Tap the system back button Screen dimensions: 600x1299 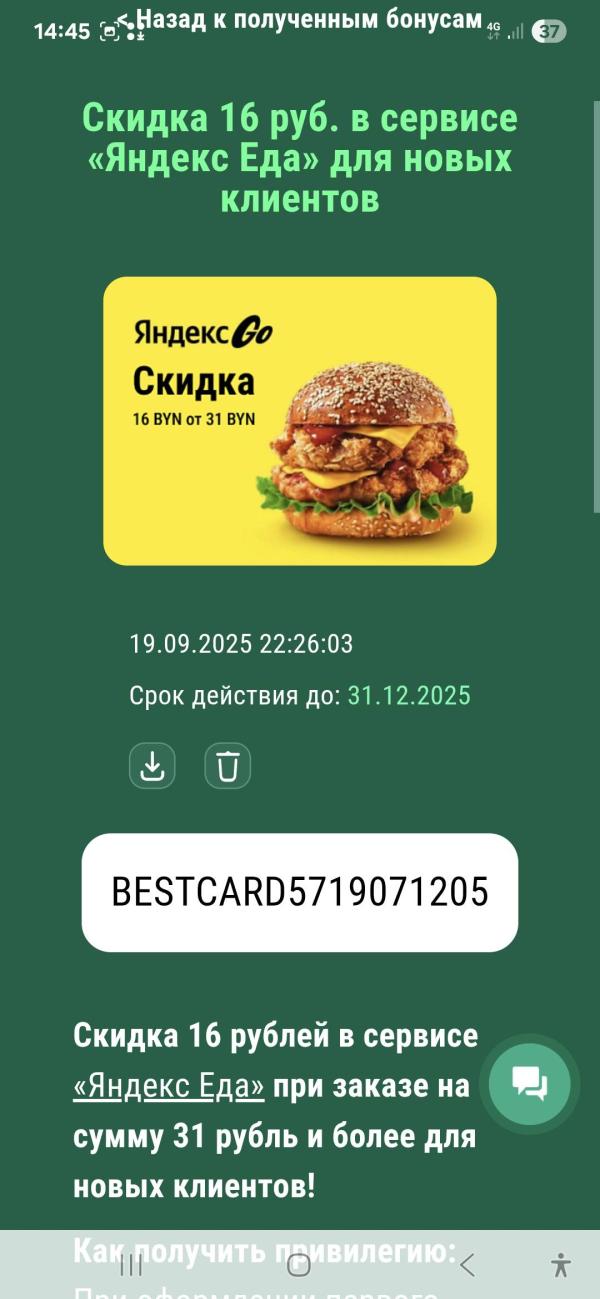467,1265
